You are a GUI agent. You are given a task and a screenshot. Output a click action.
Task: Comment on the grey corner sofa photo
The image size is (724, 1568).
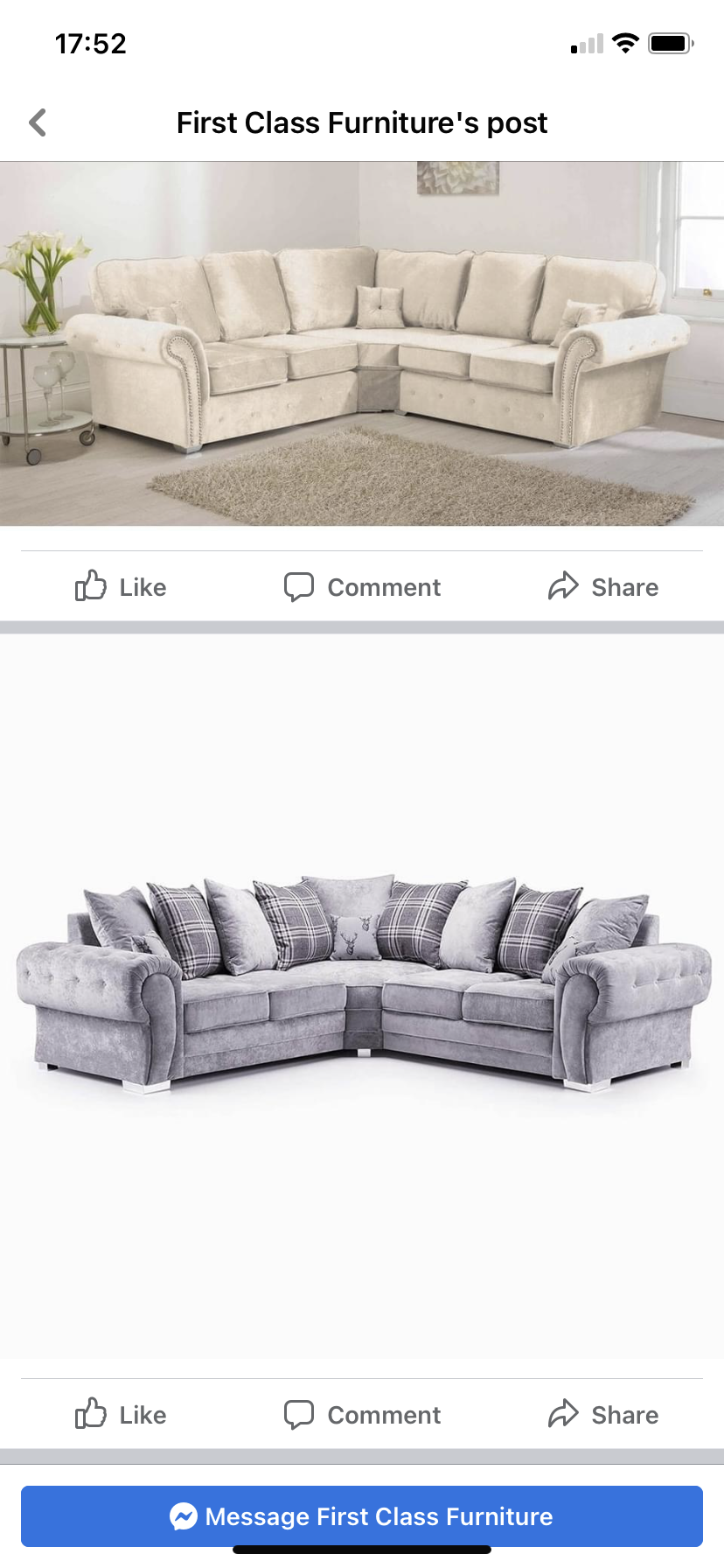tap(362, 1414)
